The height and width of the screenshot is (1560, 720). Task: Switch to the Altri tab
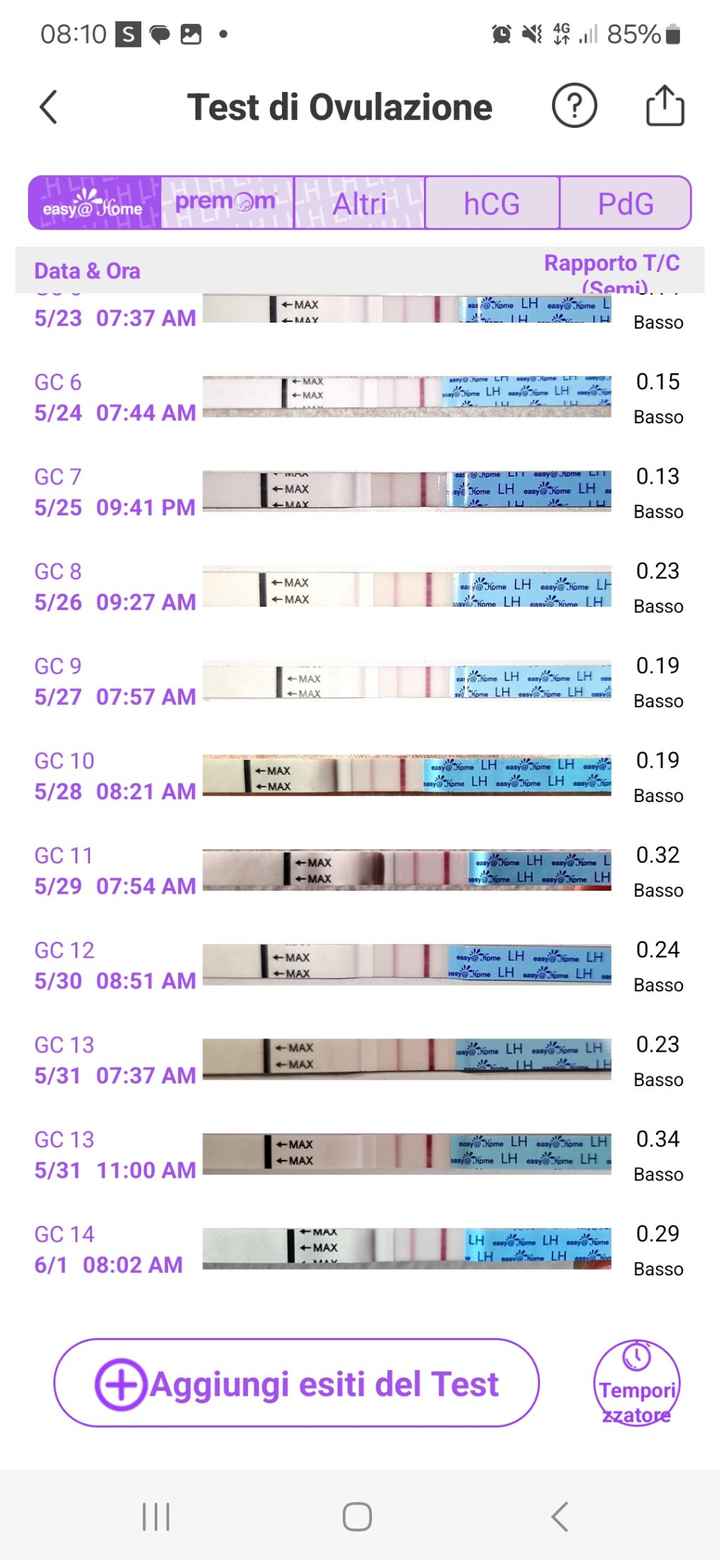(359, 204)
